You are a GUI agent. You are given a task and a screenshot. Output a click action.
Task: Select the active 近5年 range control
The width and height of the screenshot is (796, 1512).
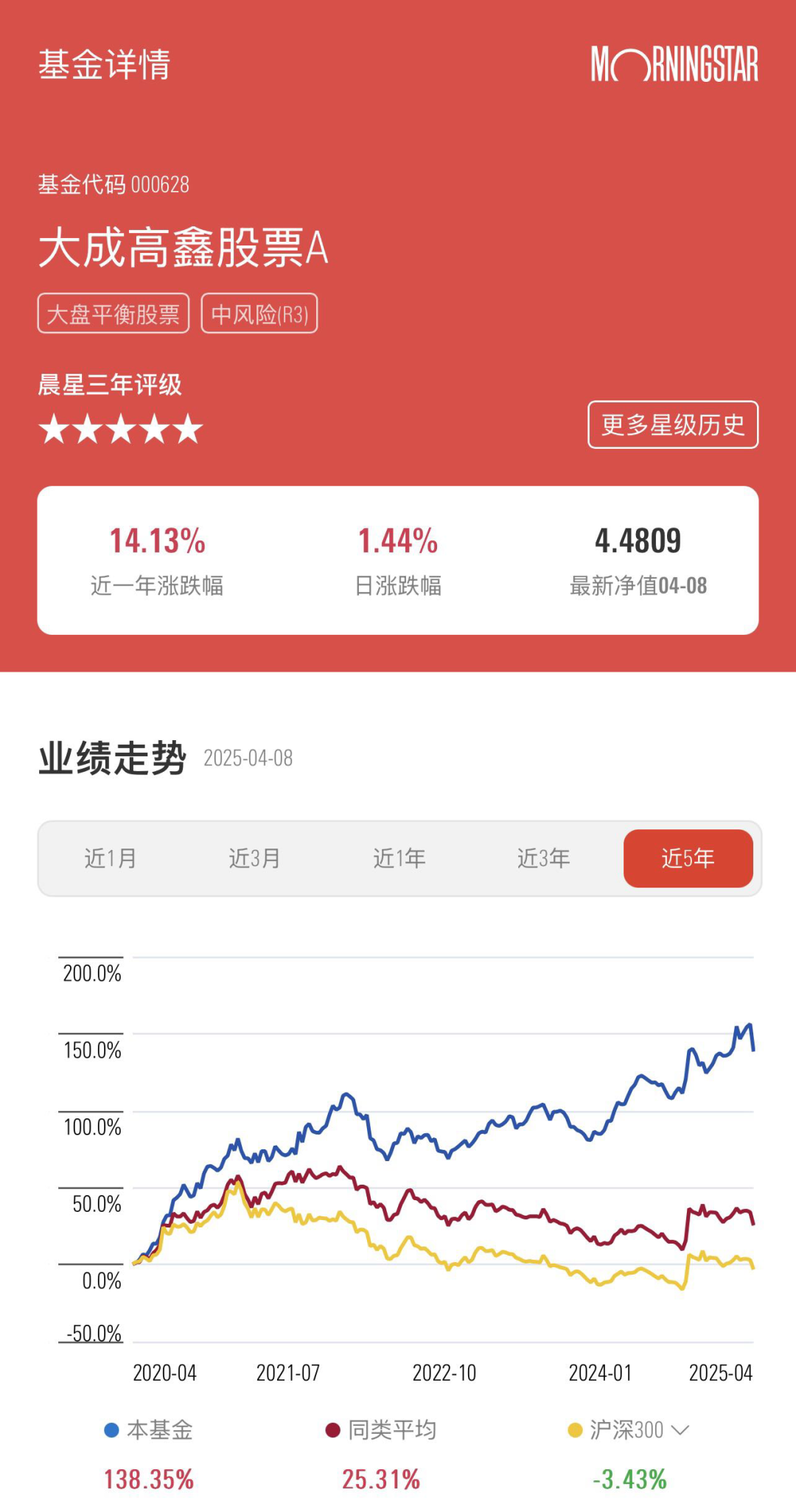point(688,858)
